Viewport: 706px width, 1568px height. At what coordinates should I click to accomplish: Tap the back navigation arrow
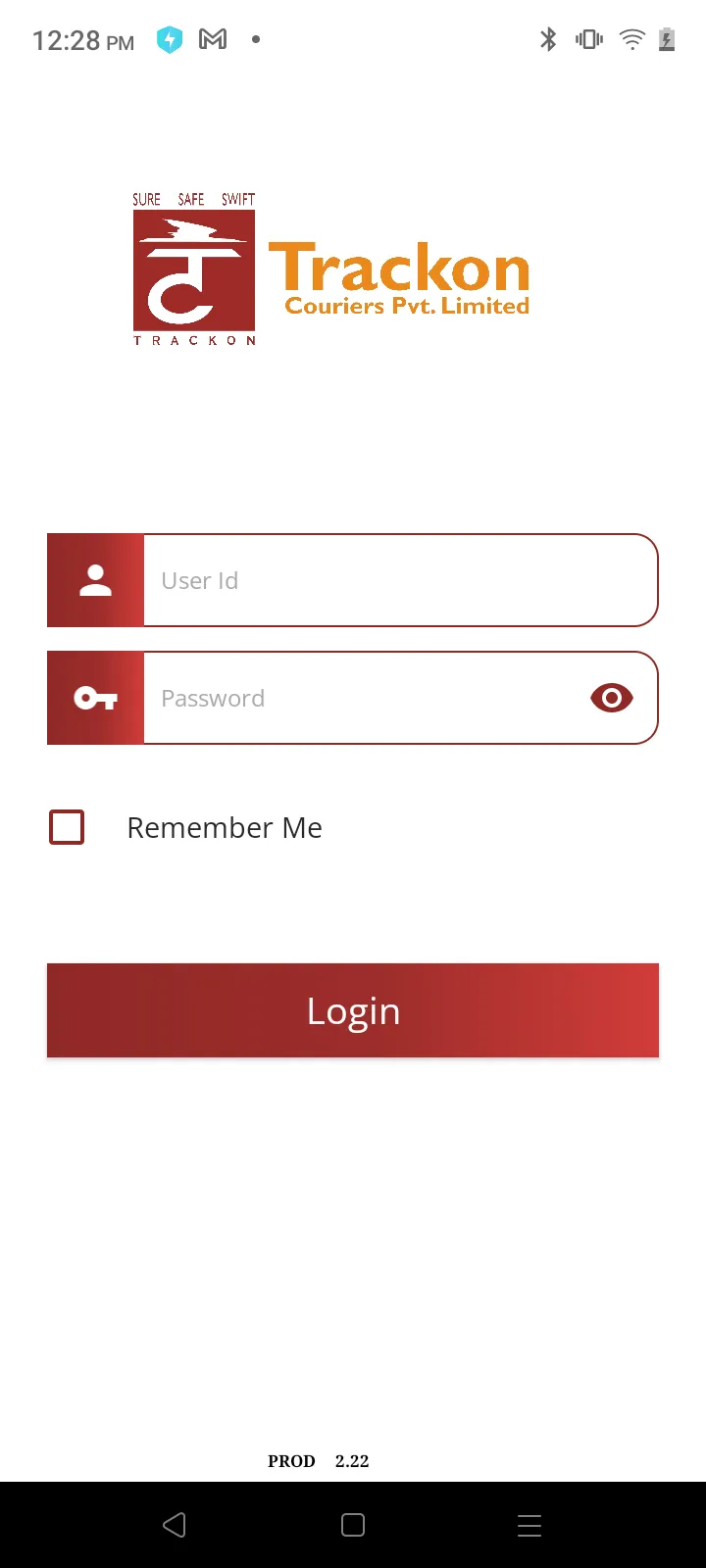[x=176, y=1525]
